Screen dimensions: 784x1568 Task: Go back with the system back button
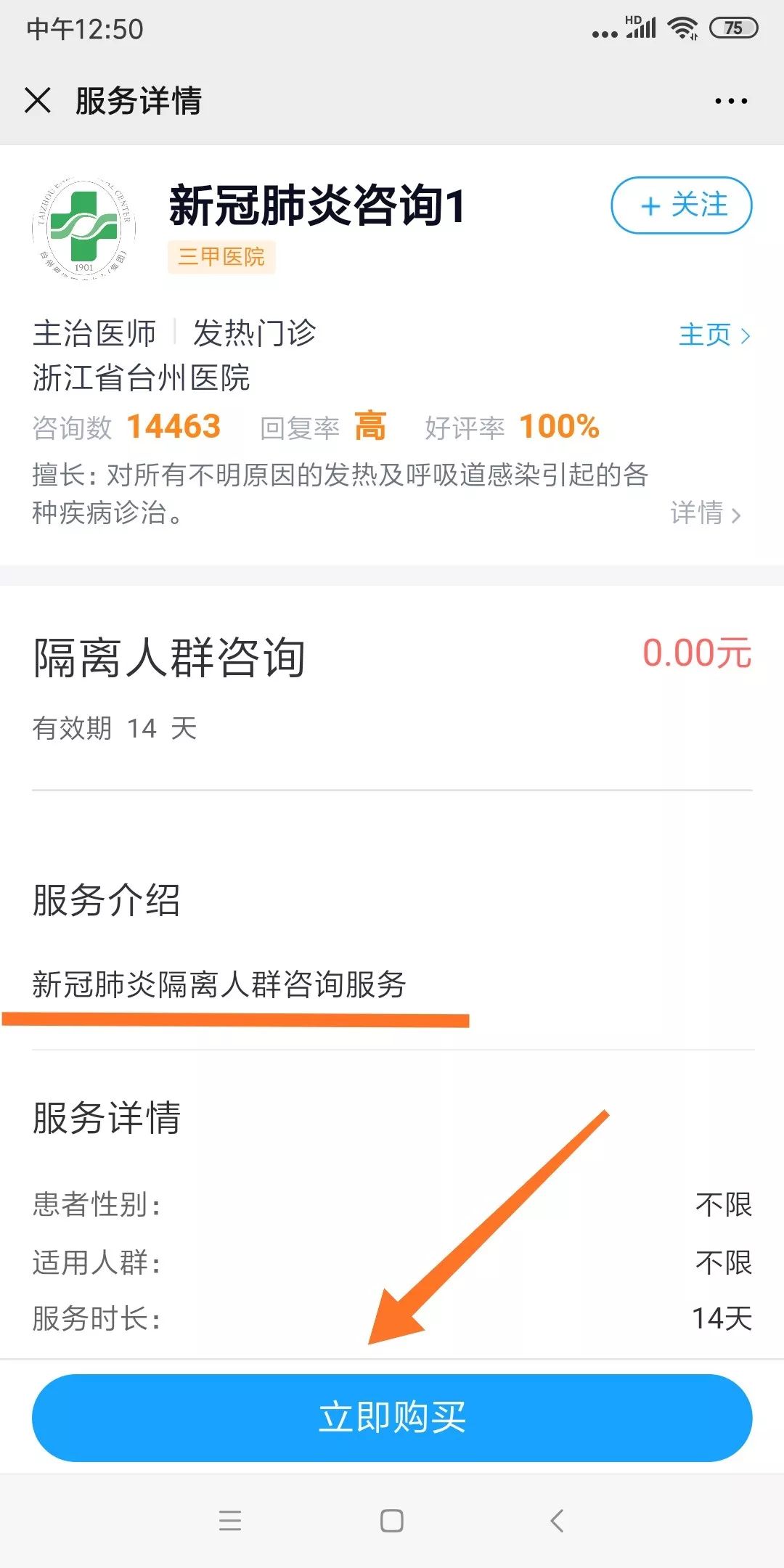coord(557,1520)
